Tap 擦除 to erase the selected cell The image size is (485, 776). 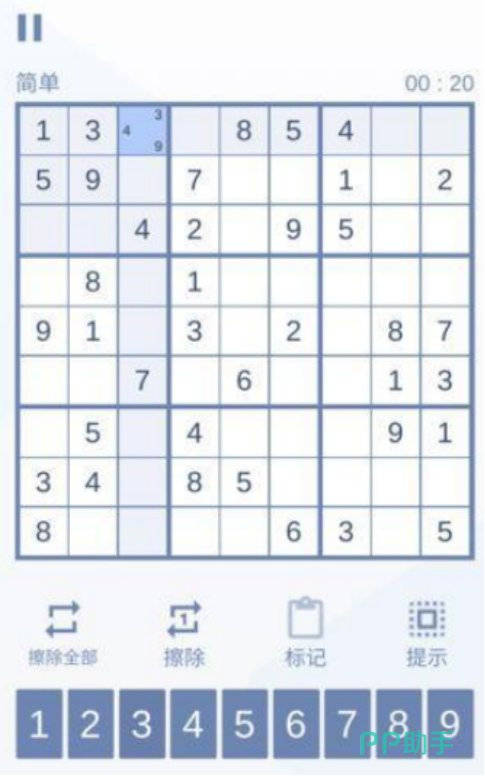pos(184,634)
